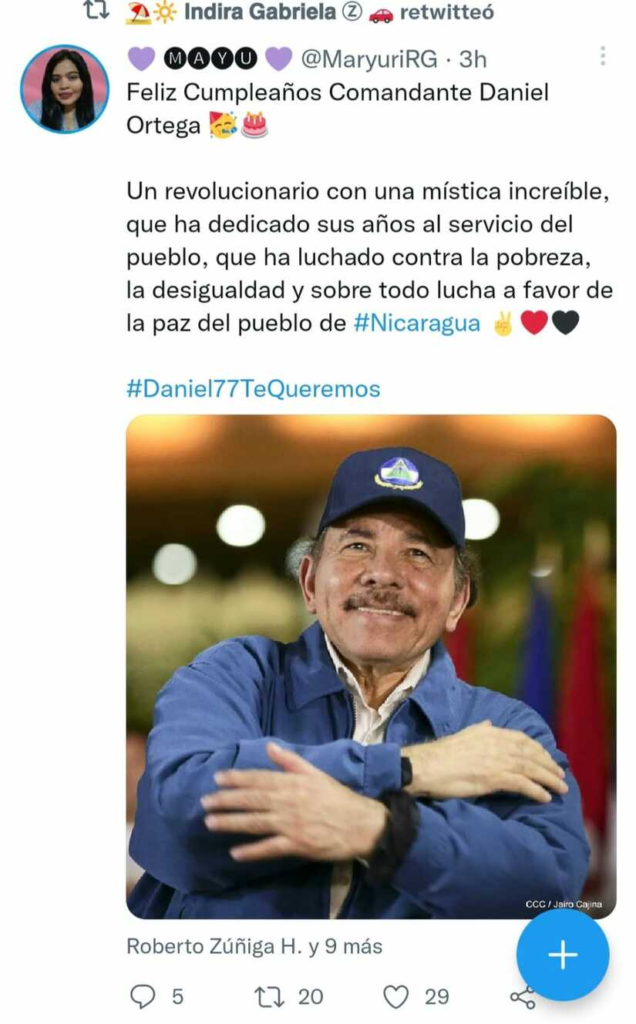636x1024 pixels.
Task: Open MaryuriRG's profile picture
Action: tap(64, 89)
